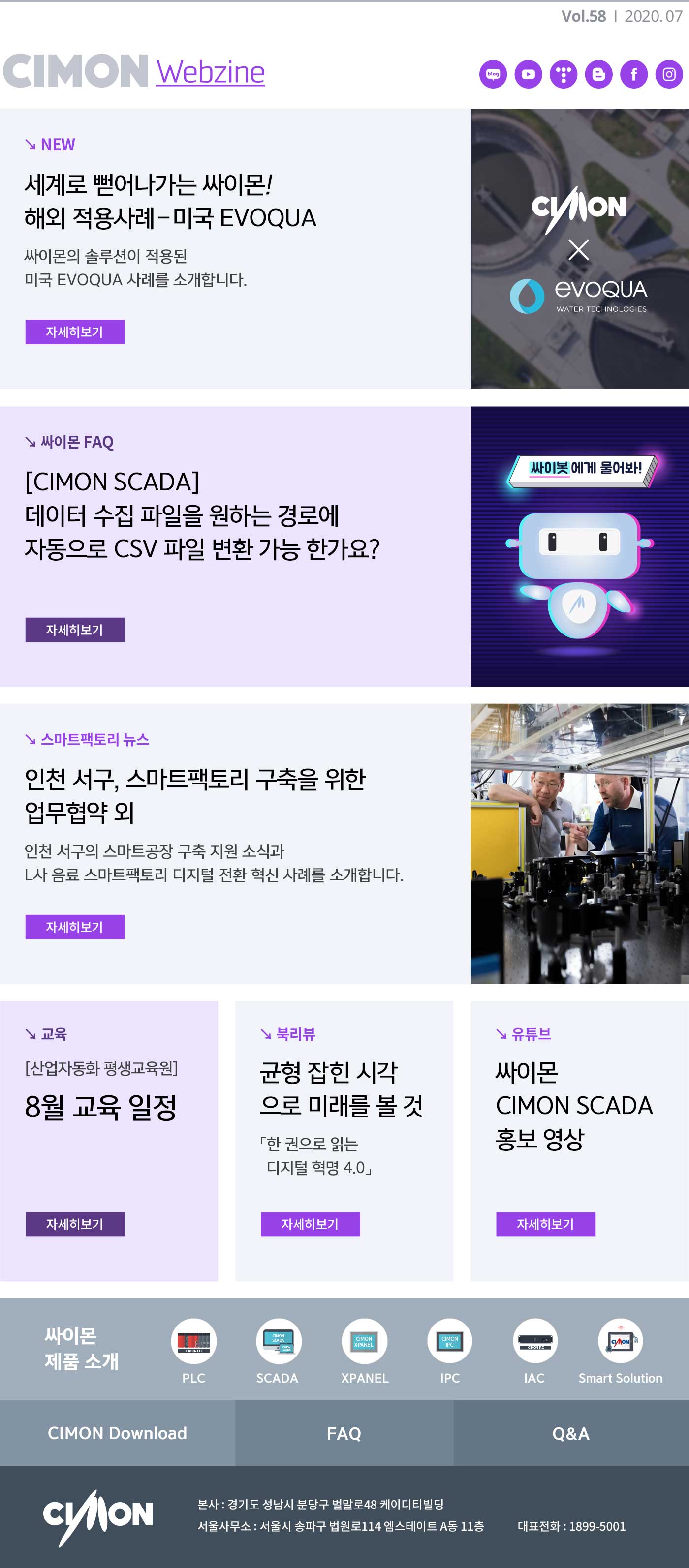Tap 자세히보기 under the EVOQUA 해외 적용사례 article

(x=75, y=332)
